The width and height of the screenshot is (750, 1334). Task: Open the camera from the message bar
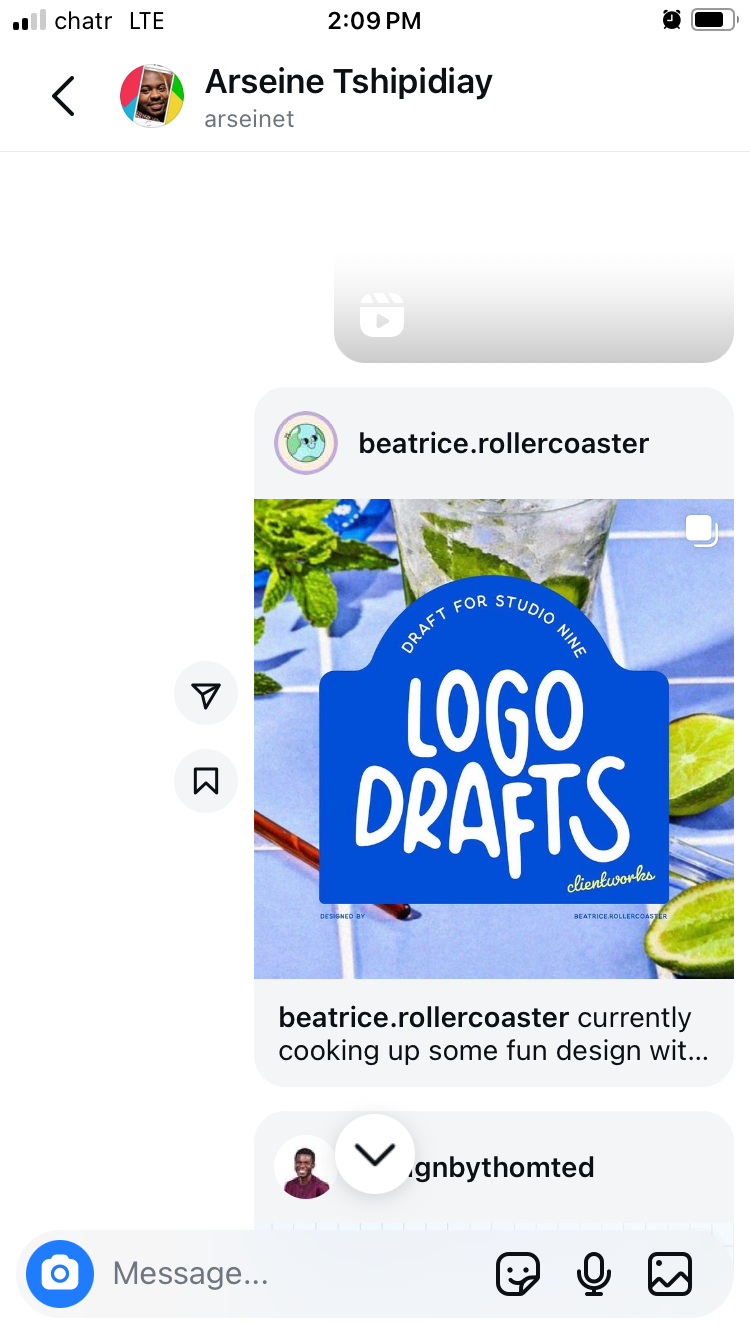coord(60,1274)
